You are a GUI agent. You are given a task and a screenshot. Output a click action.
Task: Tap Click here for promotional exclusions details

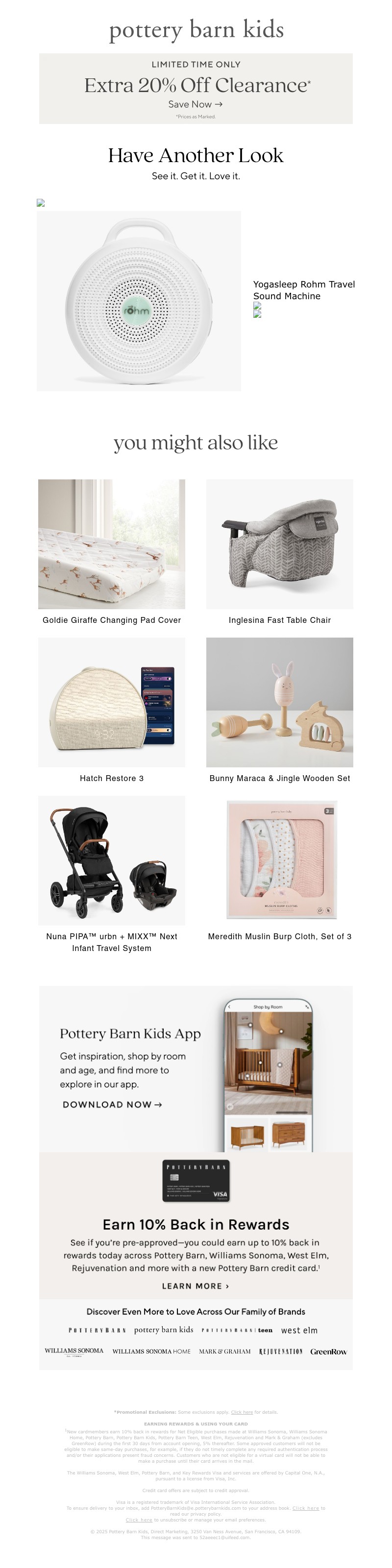[x=242, y=1412]
